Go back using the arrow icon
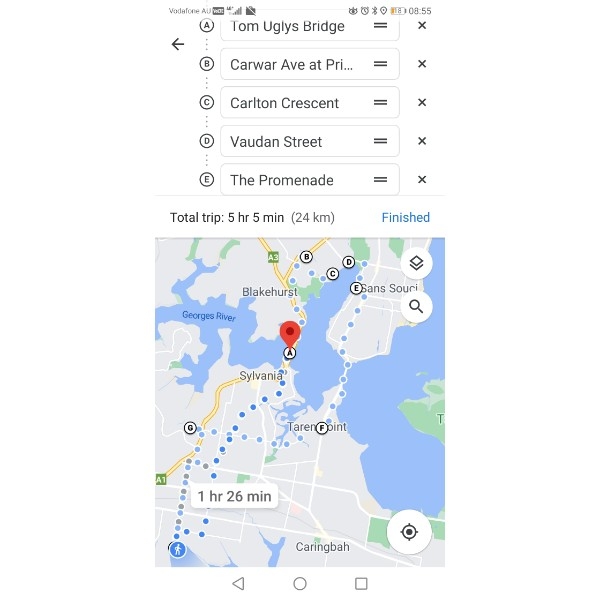This screenshot has width=600, height=600. (x=178, y=44)
